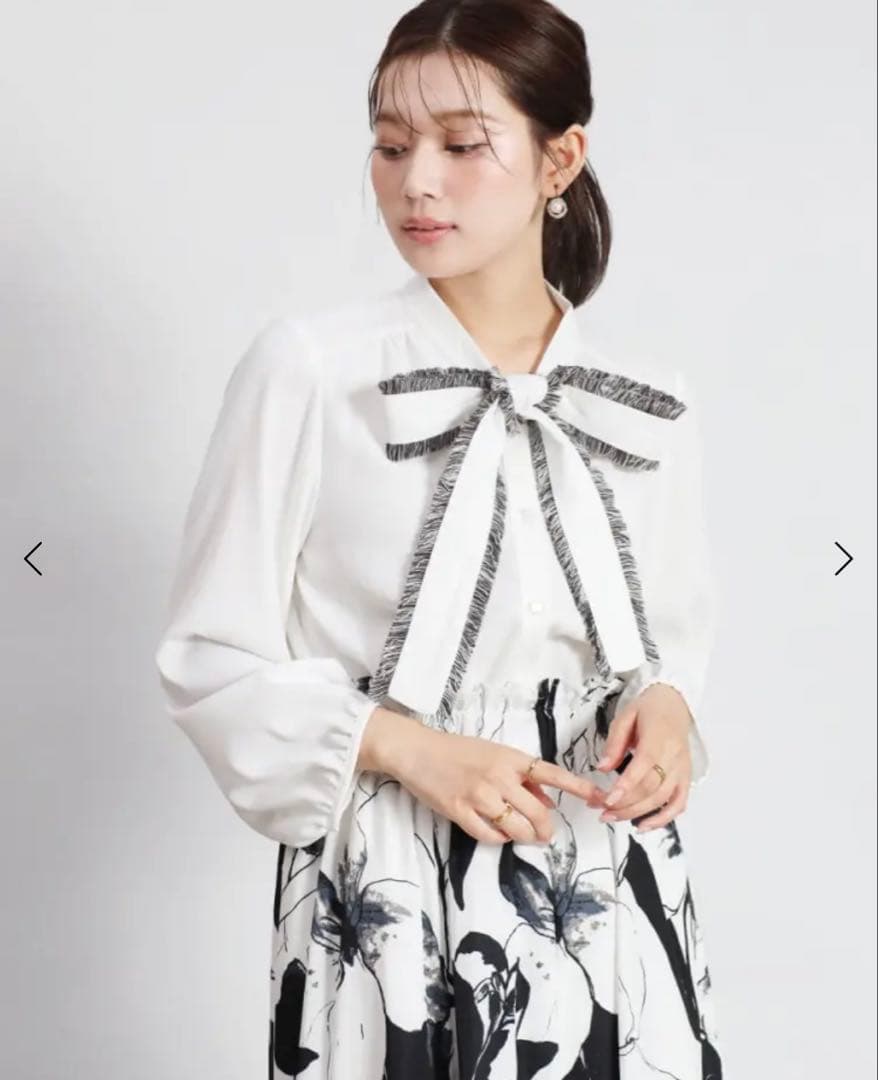Go to the next product photo
Screen dimensions: 878x1080
click(x=843, y=559)
